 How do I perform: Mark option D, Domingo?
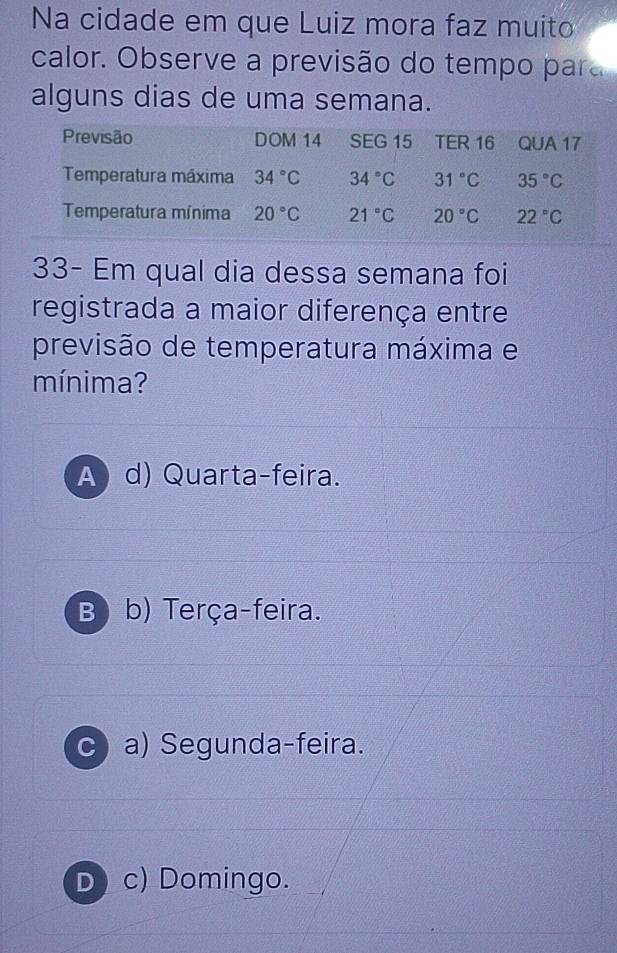pos(319,881)
